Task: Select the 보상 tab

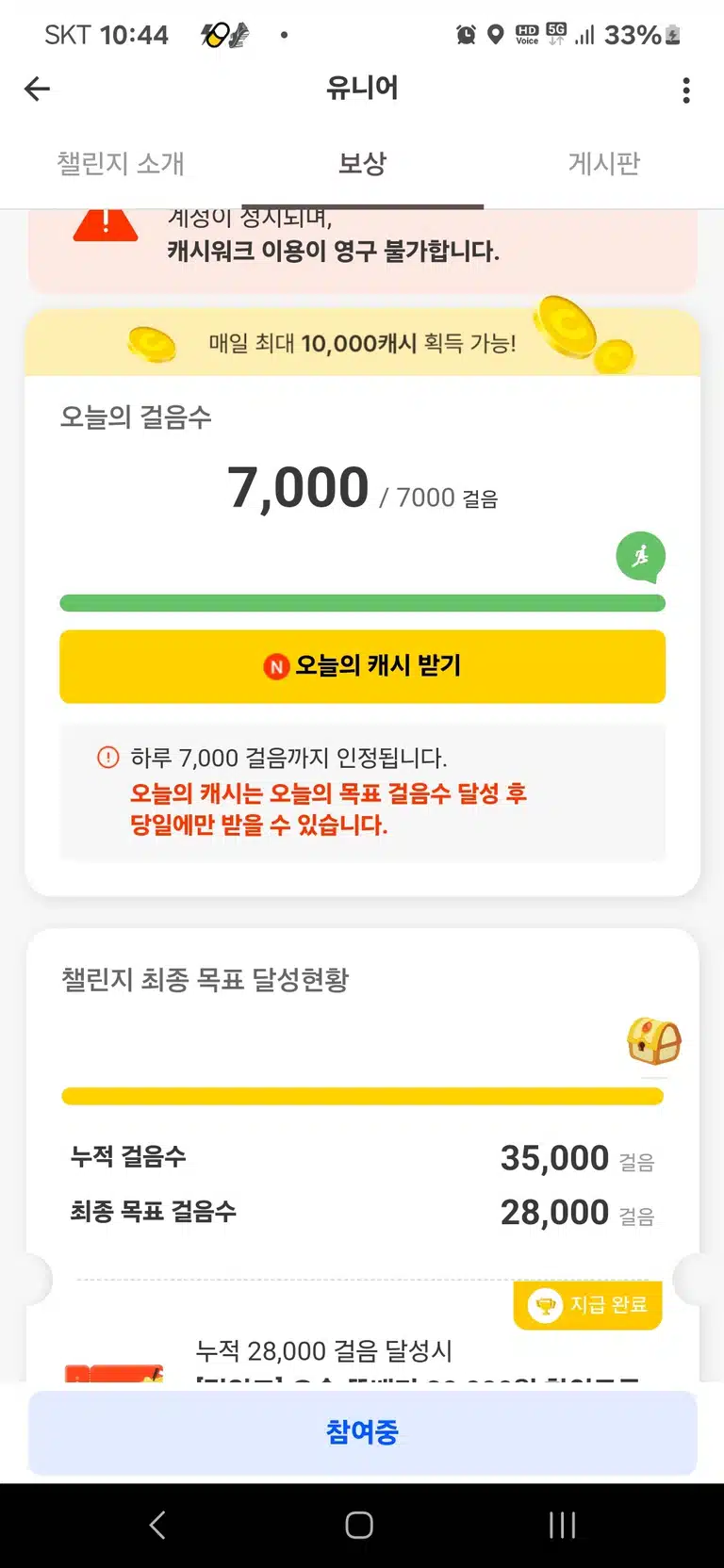Action: [x=362, y=164]
